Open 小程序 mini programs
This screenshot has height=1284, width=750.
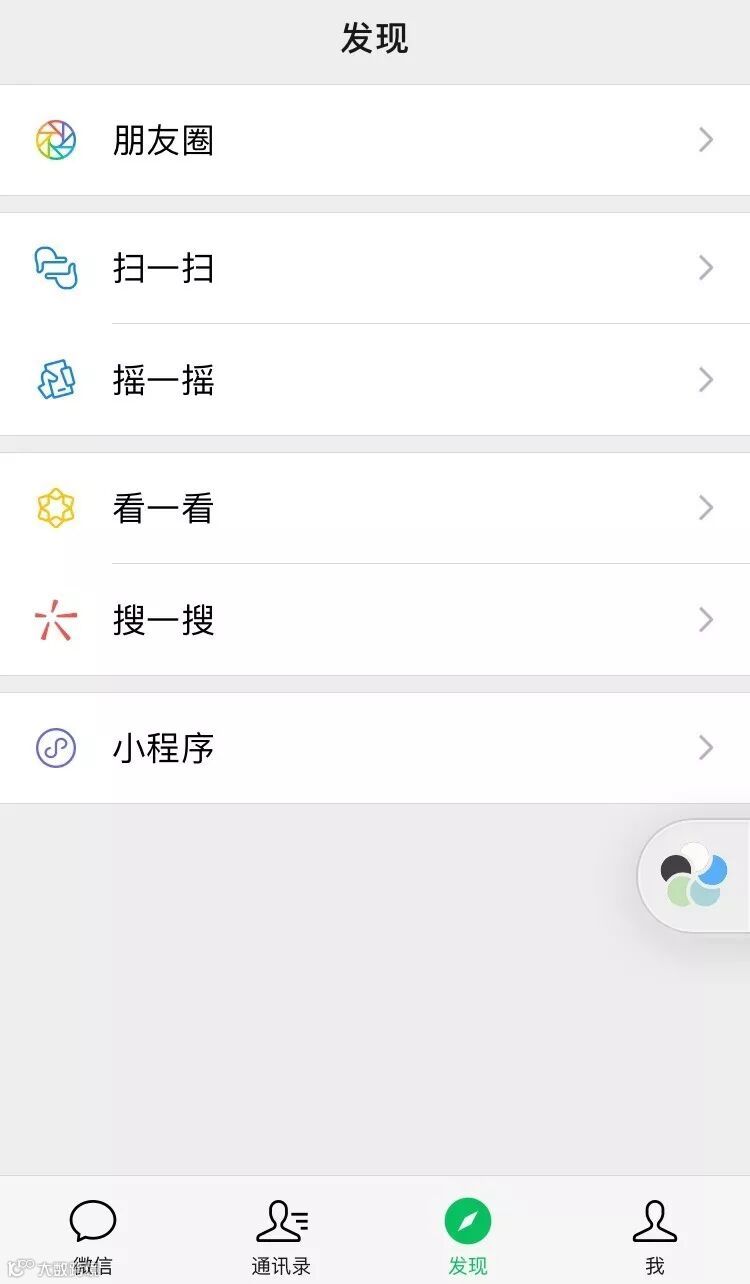pyautogui.click(x=375, y=748)
